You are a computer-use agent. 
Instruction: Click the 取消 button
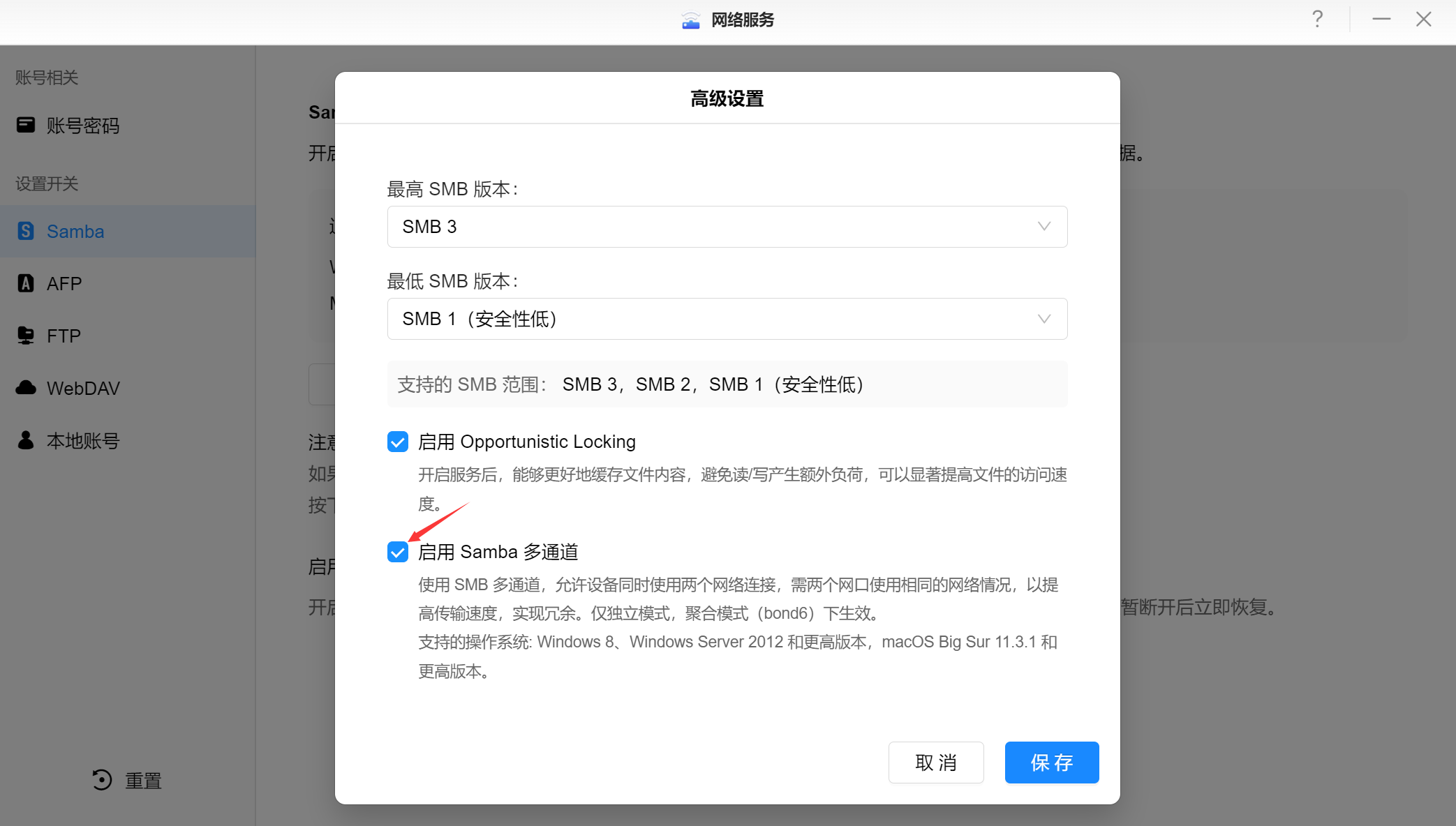click(935, 763)
